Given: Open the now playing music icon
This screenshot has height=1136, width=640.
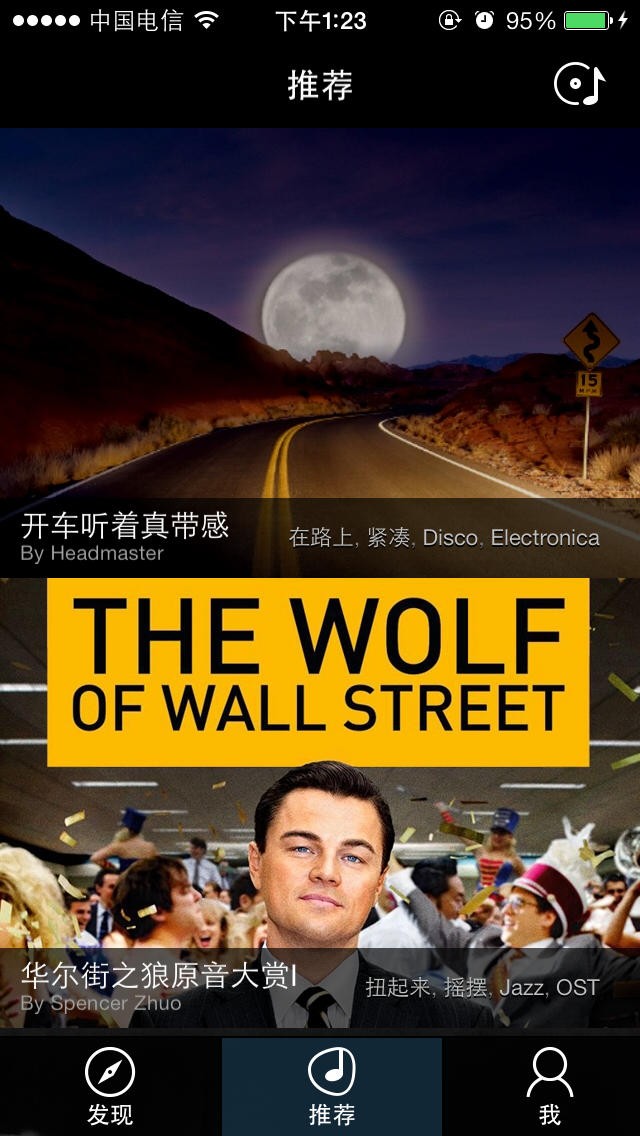Looking at the screenshot, I should pos(580,86).
